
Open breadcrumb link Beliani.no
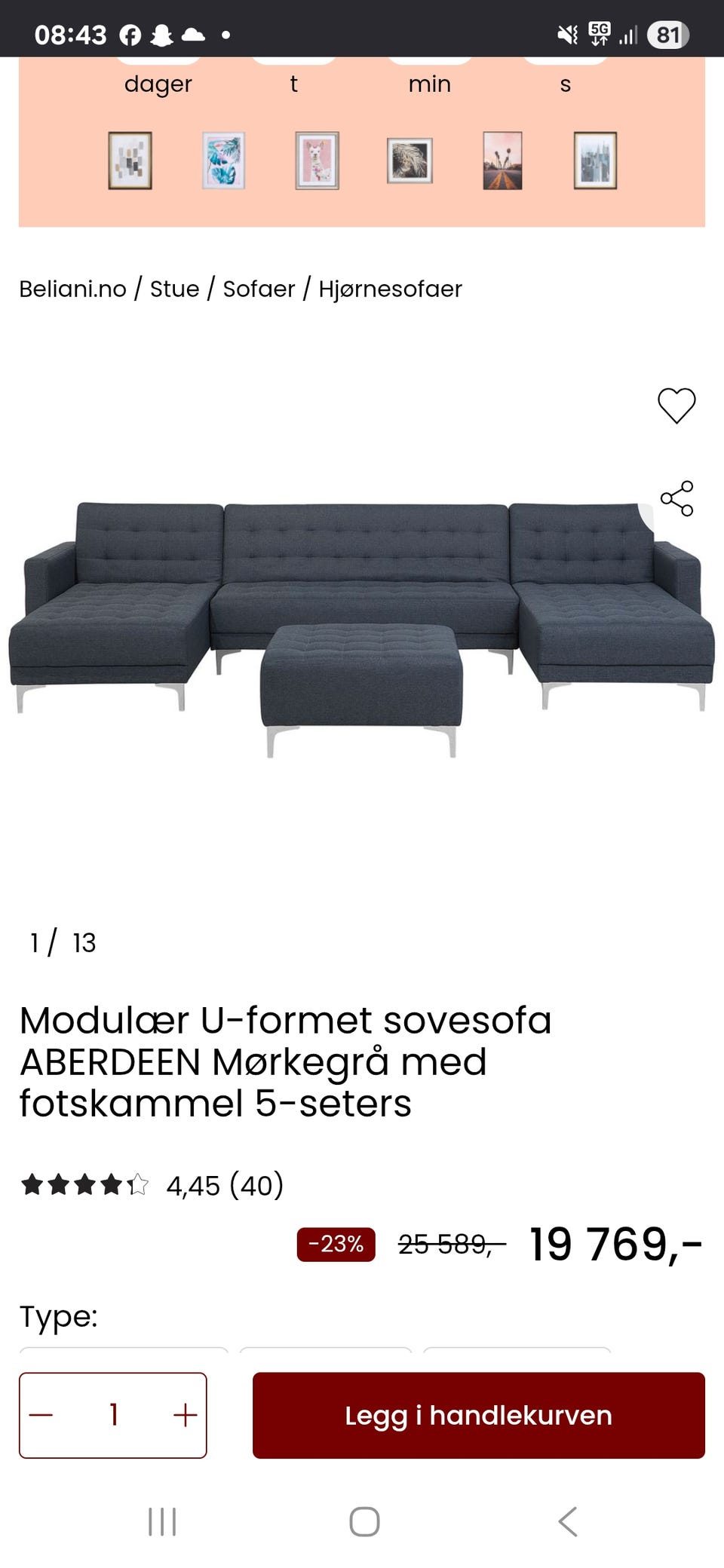[x=72, y=289]
